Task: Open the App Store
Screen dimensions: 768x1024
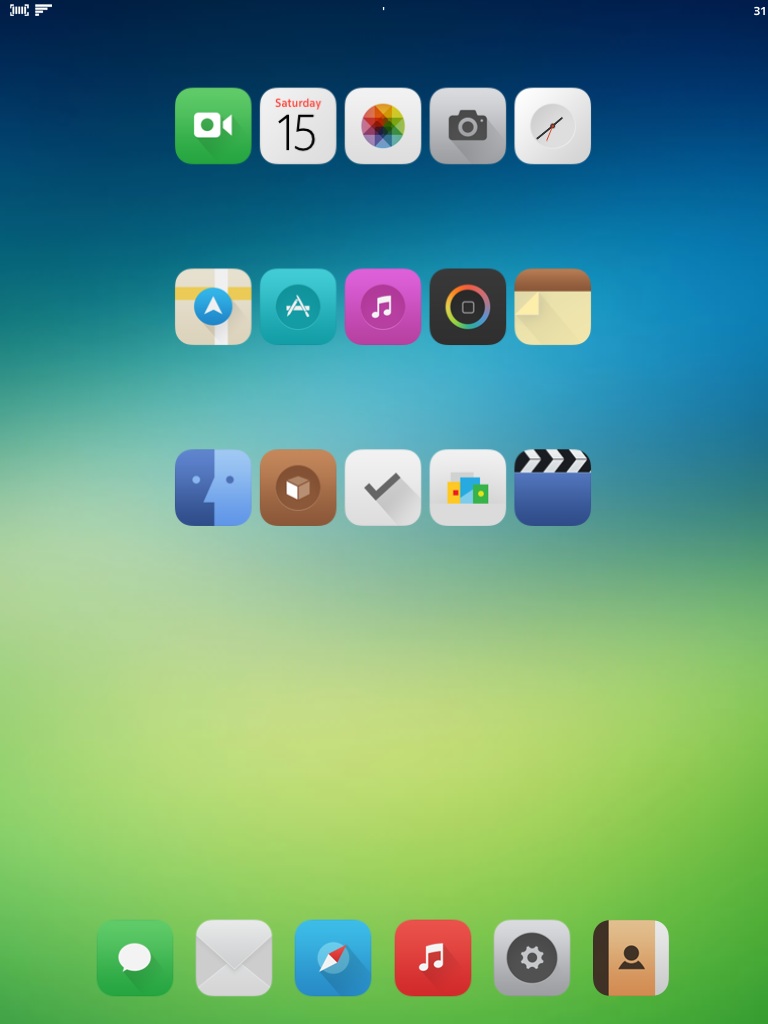Action: (x=298, y=307)
